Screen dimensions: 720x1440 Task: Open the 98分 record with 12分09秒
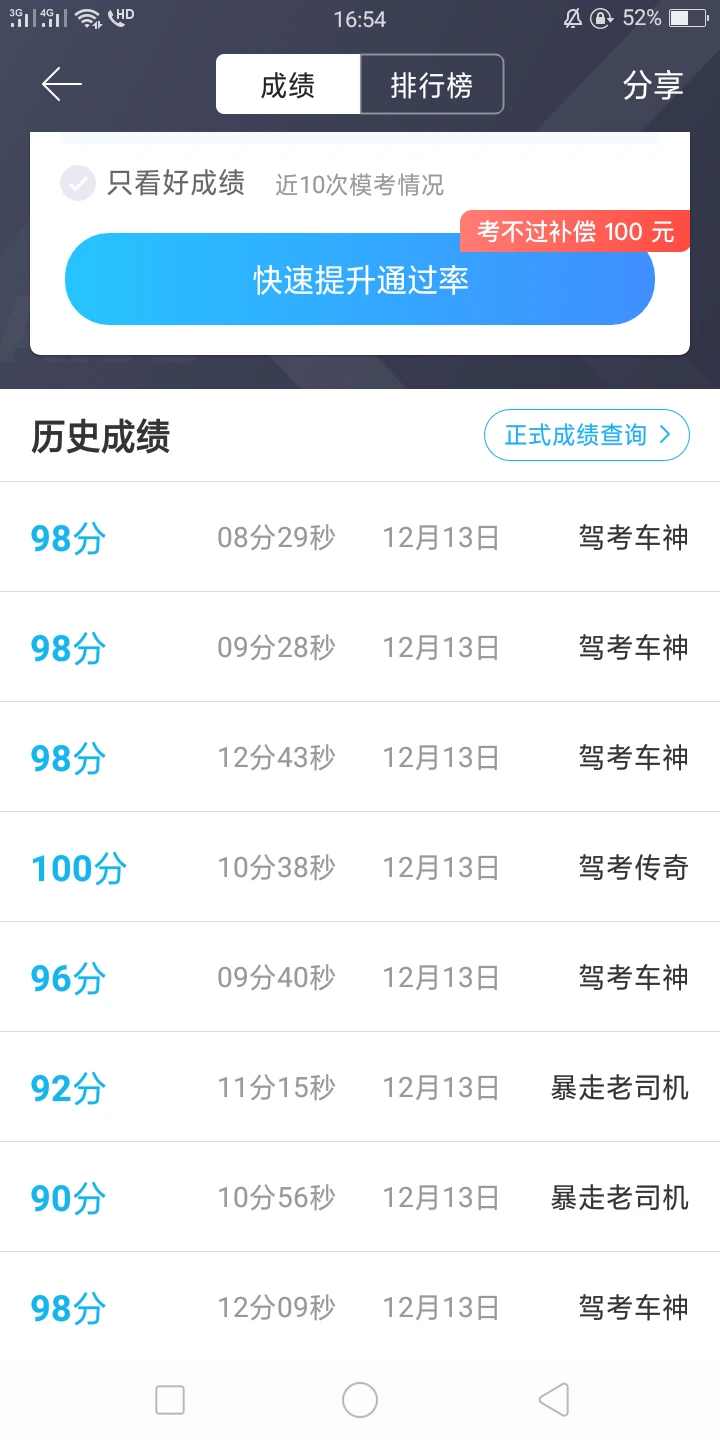pyautogui.click(x=360, y=1306)
